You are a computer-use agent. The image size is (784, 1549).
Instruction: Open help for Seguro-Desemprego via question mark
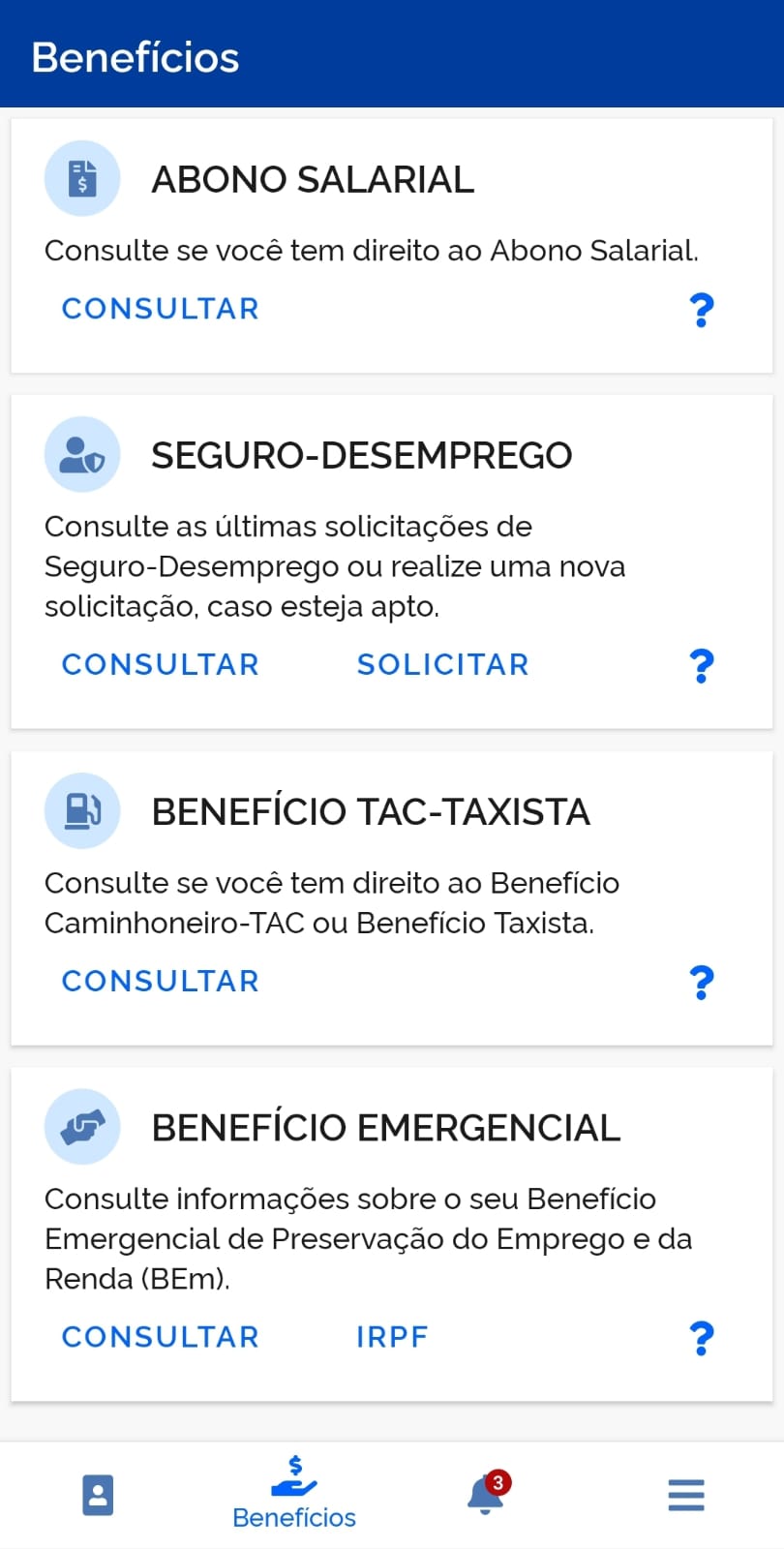(x=700, y=665)
